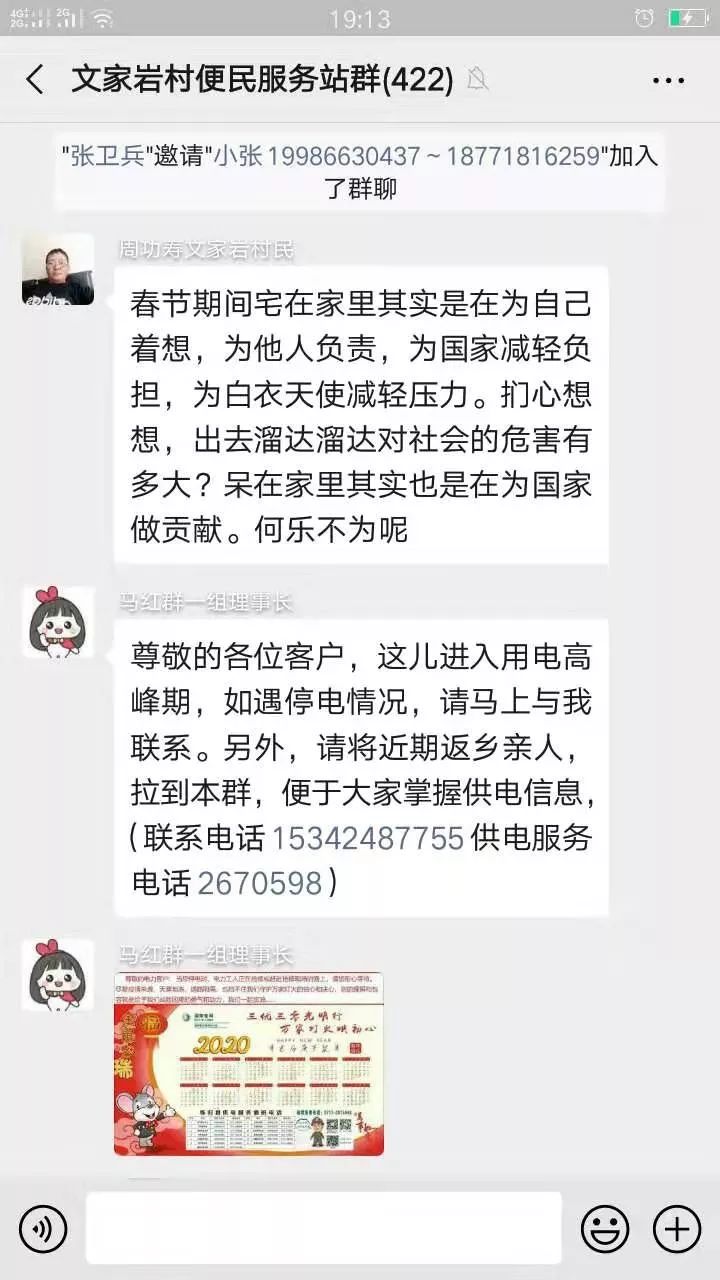Open the emoji picker

click(x=605, y=1228)
